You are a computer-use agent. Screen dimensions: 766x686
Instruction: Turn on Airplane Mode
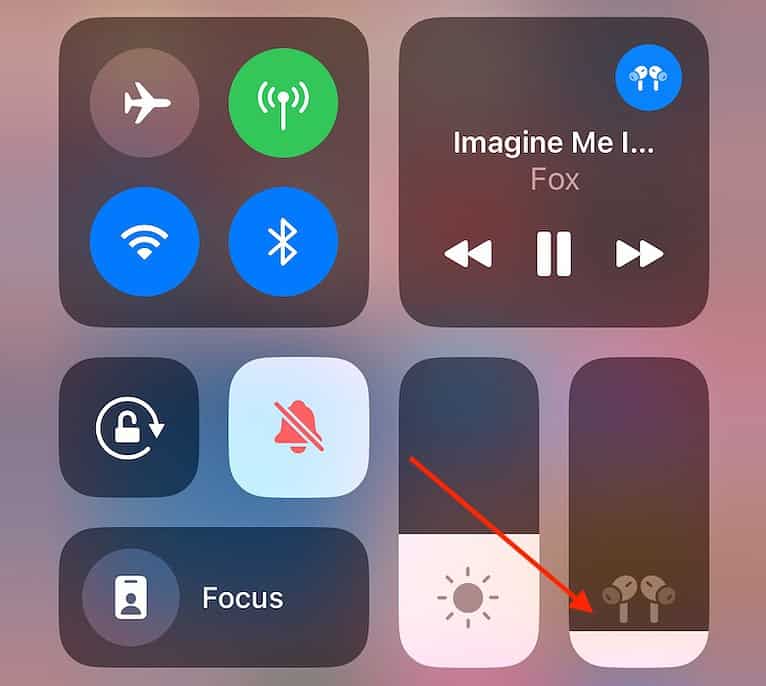click(x=145, y=103)
